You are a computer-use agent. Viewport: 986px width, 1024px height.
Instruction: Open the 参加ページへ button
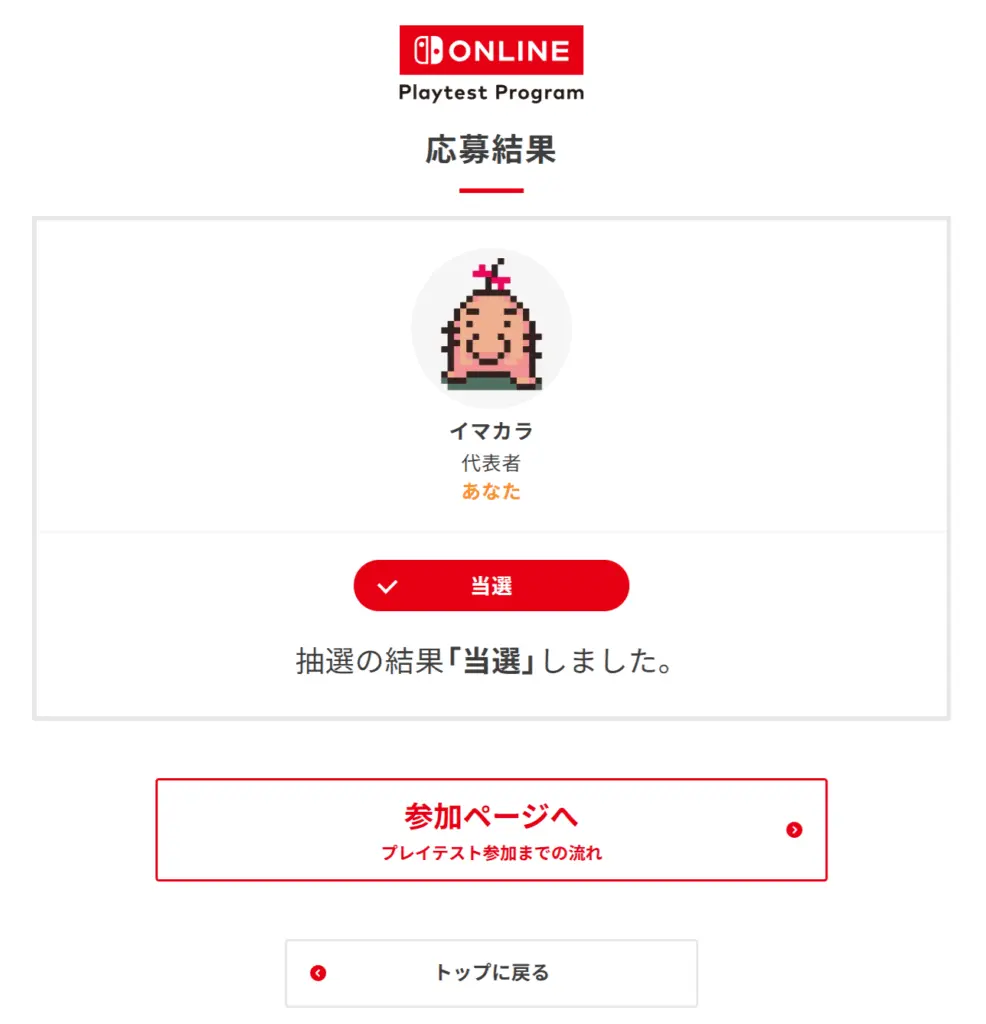(x=491, y=829)
